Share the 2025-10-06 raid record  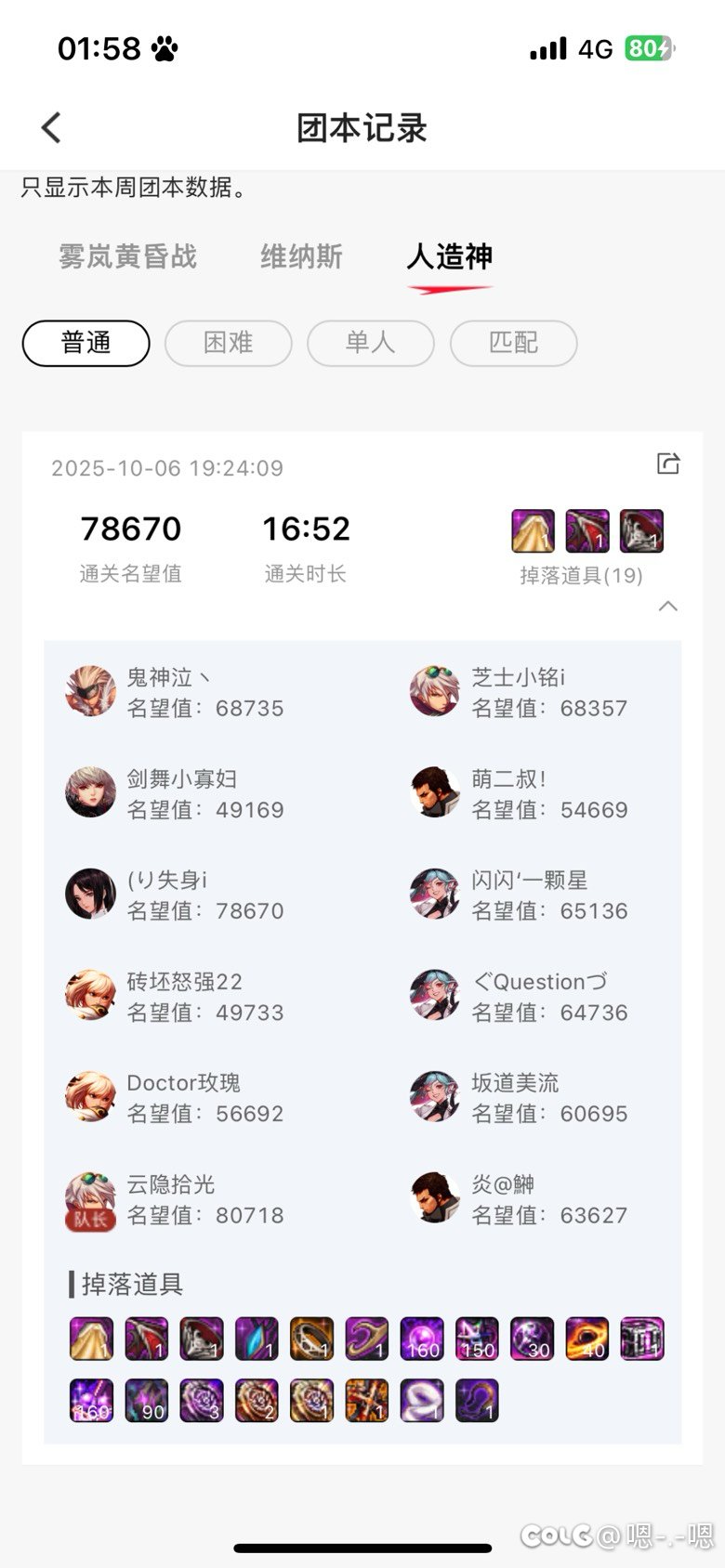667,463
